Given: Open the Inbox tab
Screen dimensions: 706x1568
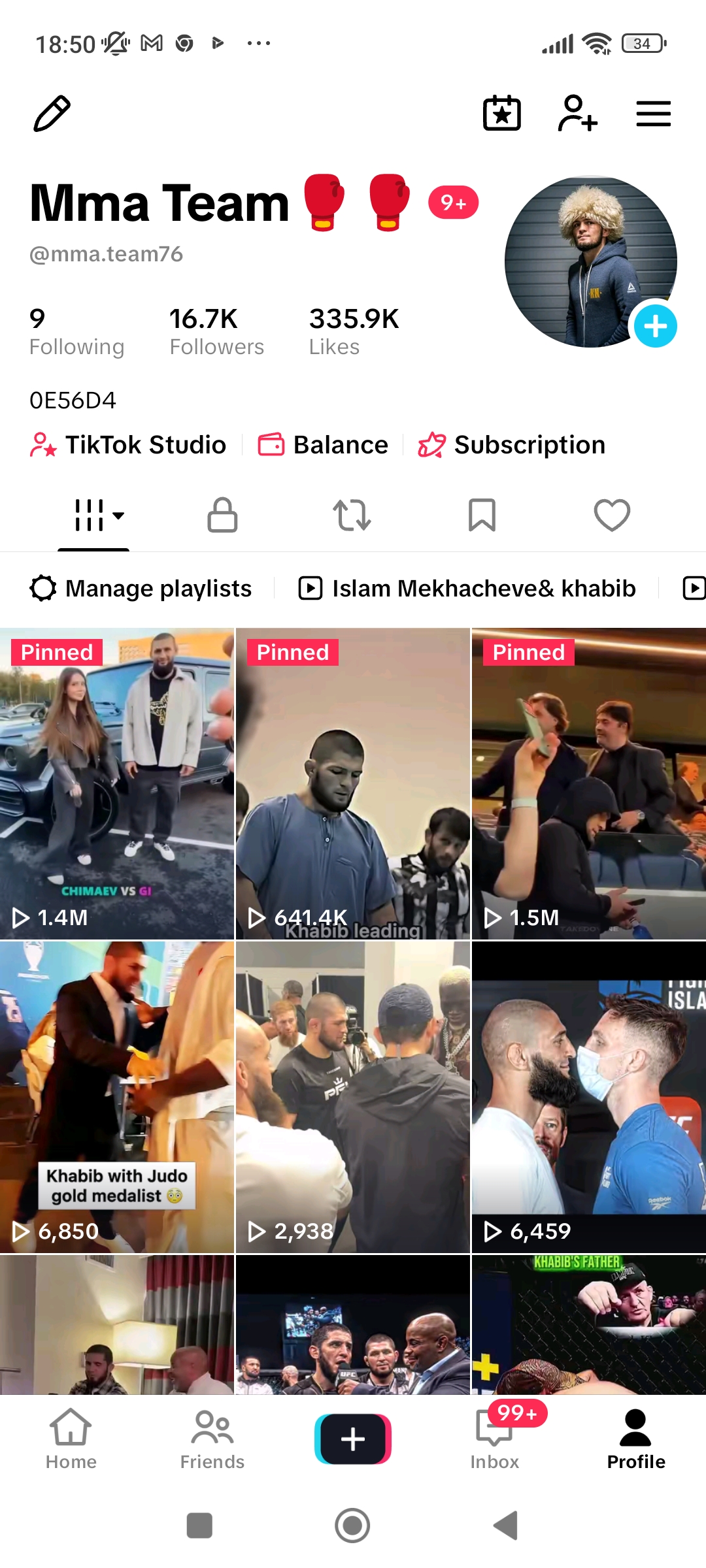Looking at the screenshot, I should 495,1438.
